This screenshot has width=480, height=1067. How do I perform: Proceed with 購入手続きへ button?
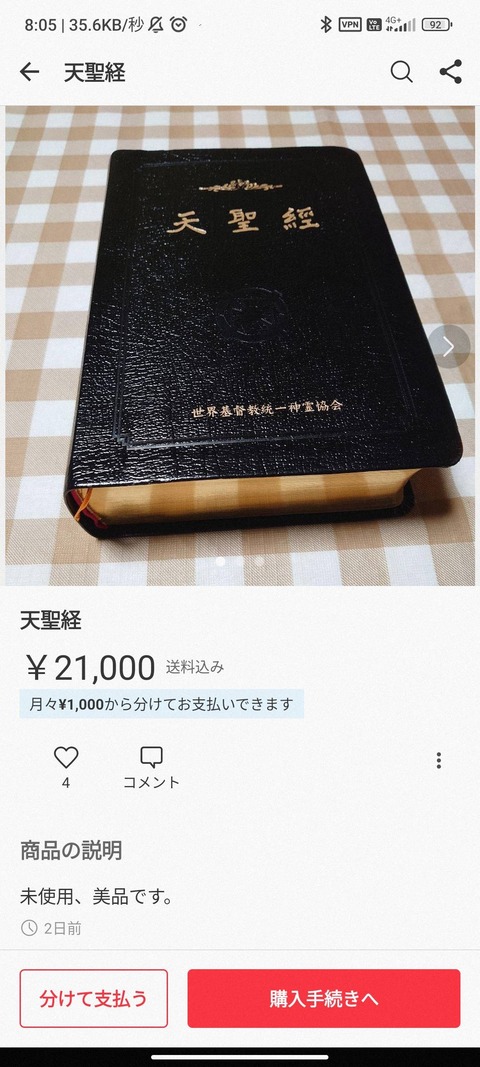pyautogui.click(x=323, y=998)
